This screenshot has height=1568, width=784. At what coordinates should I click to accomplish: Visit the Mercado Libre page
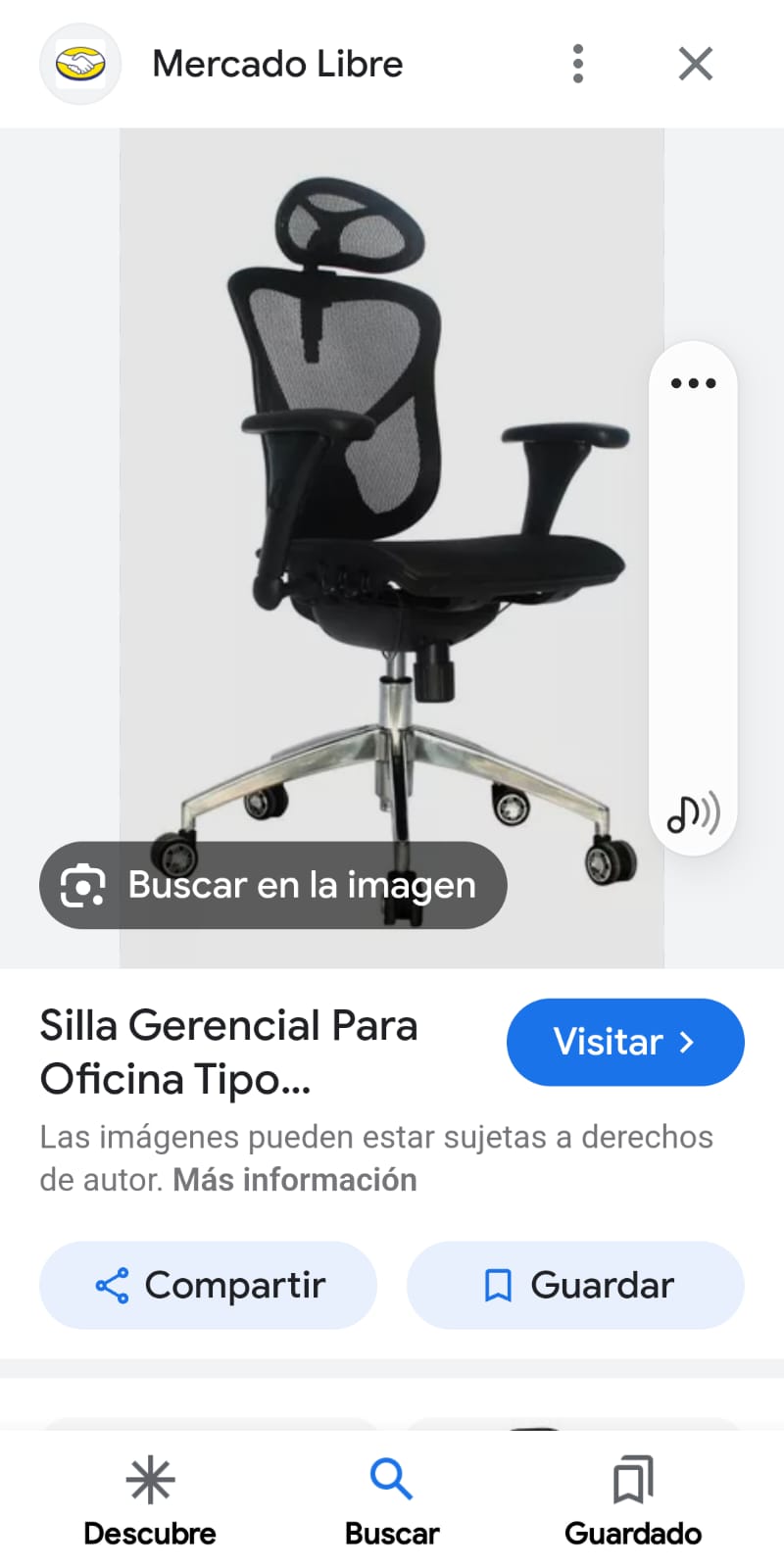[x=624, y=1042]
